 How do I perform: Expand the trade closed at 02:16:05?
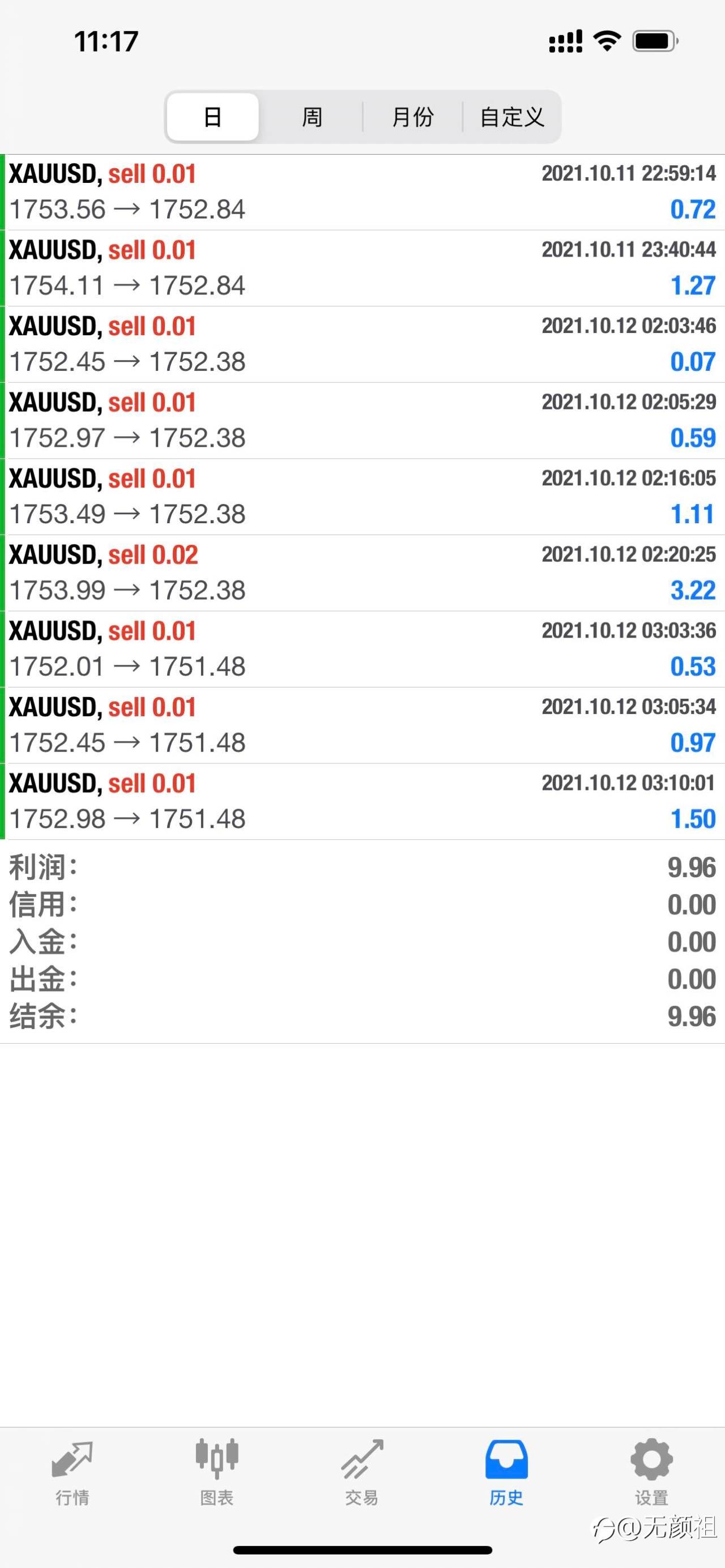coord(362,497)
